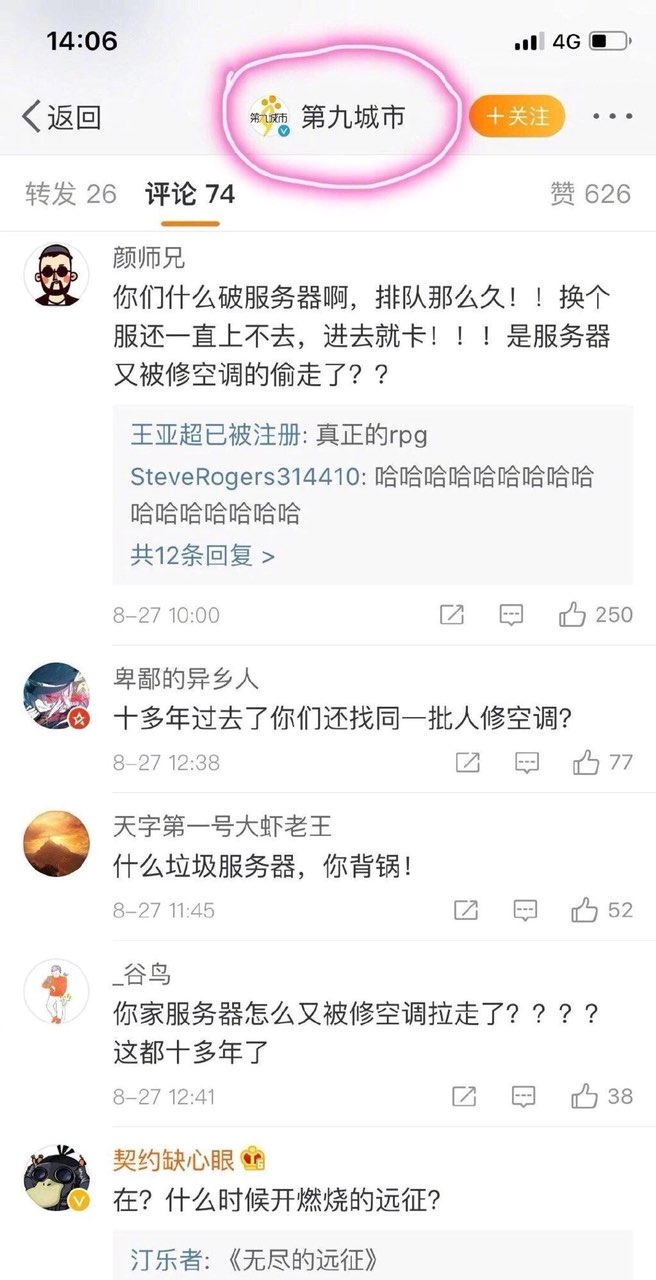Go back with the 返回 button

[62, 117]
